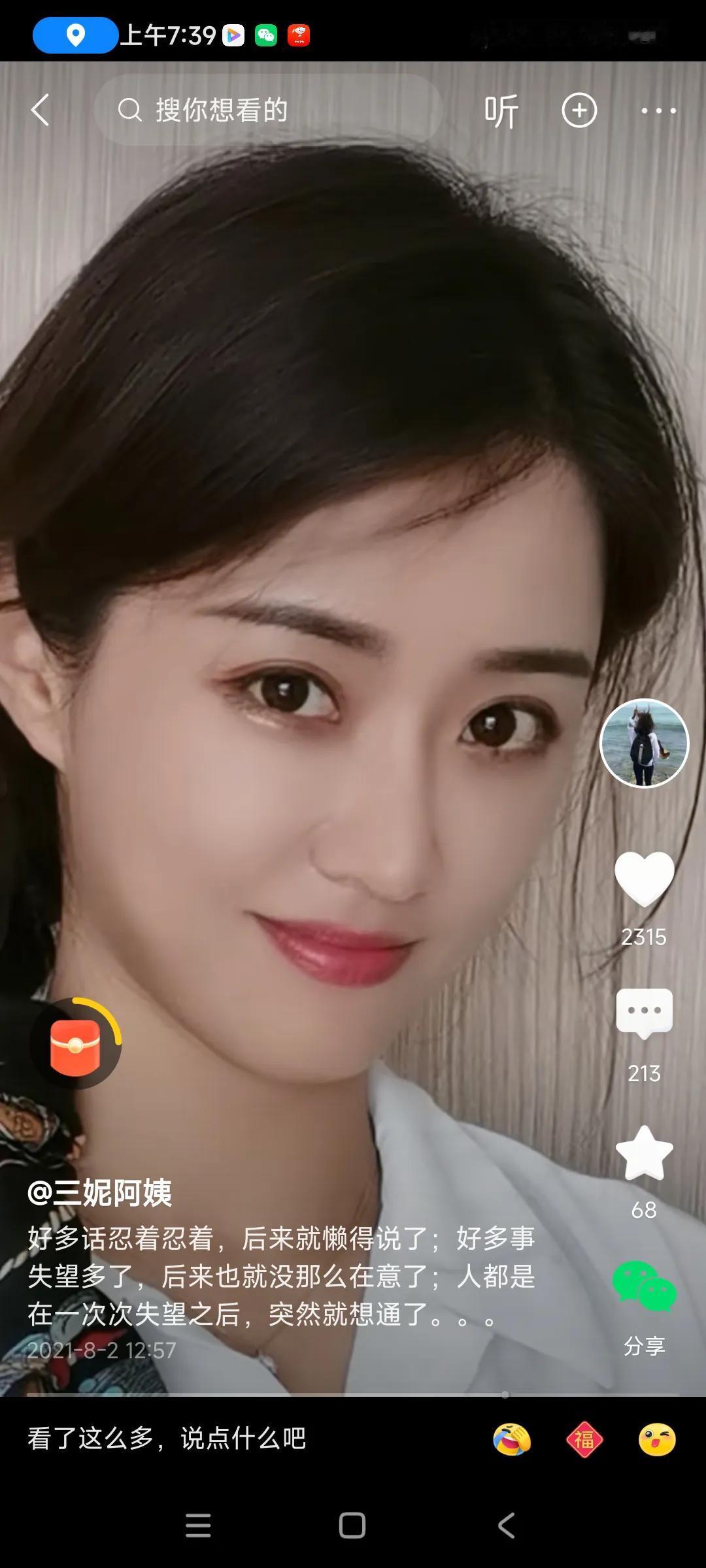Open the three-dot more options menu
This screenshot has width=706, height=1568.
[x=660, y=110]
